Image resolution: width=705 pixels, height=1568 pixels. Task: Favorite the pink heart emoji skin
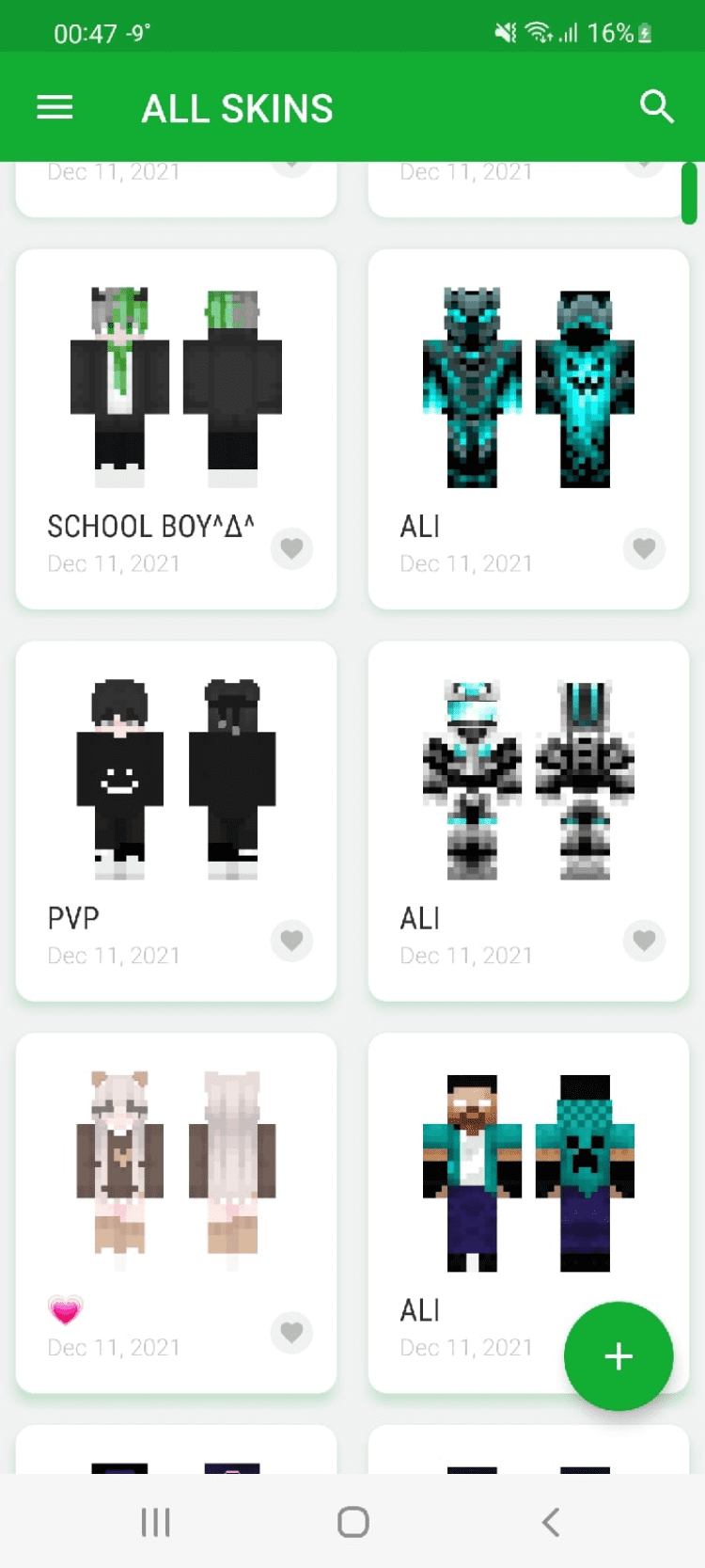pos(291,1333)
